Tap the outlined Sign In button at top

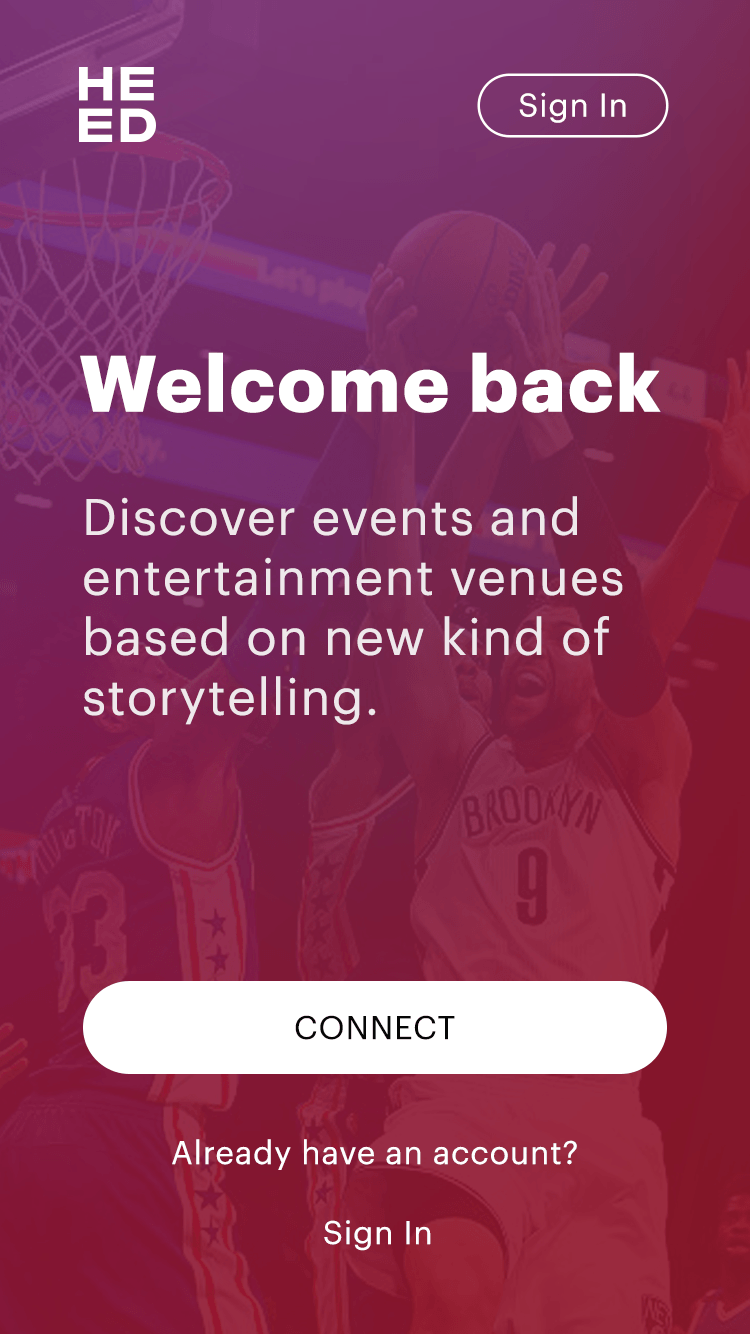tap(572, 105)
